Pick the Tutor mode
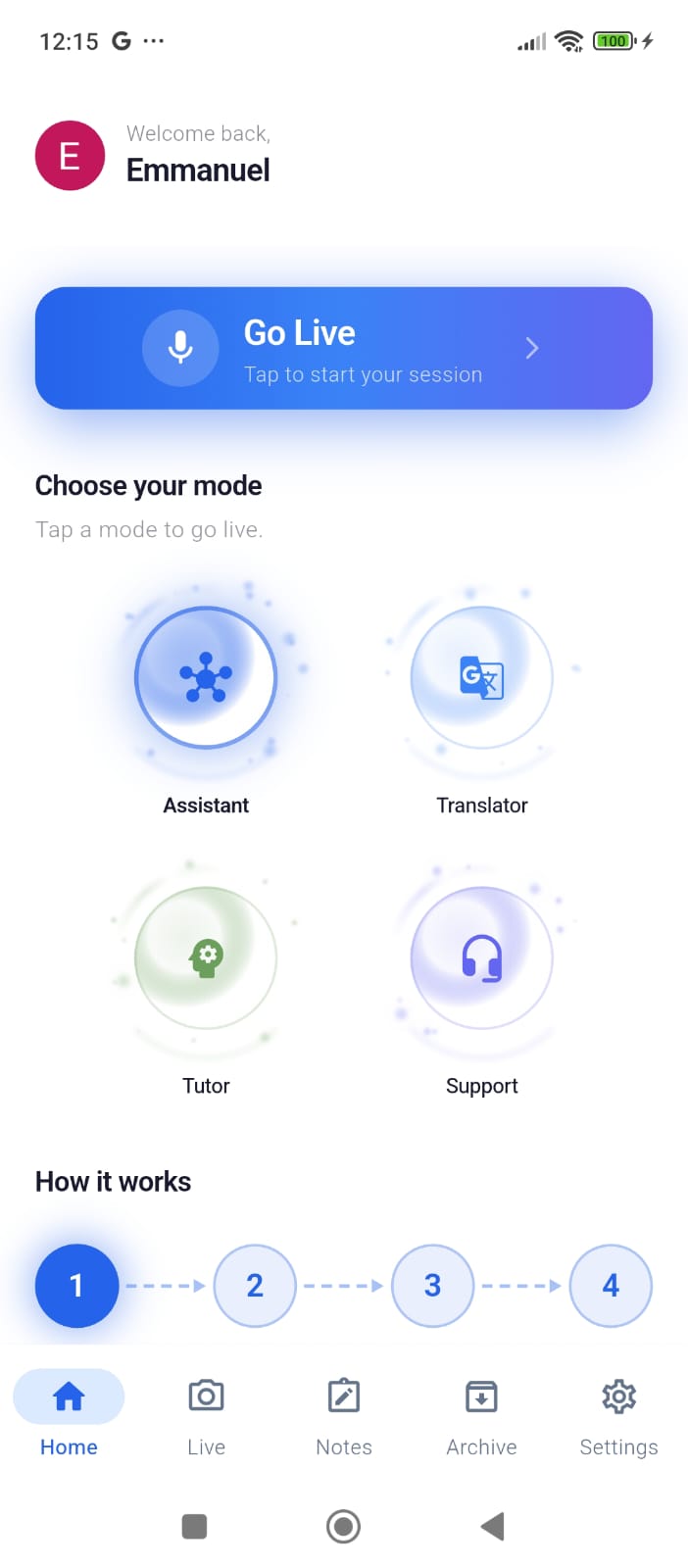This screenshot has width=688, height=1568. click(x=206, y=957)
